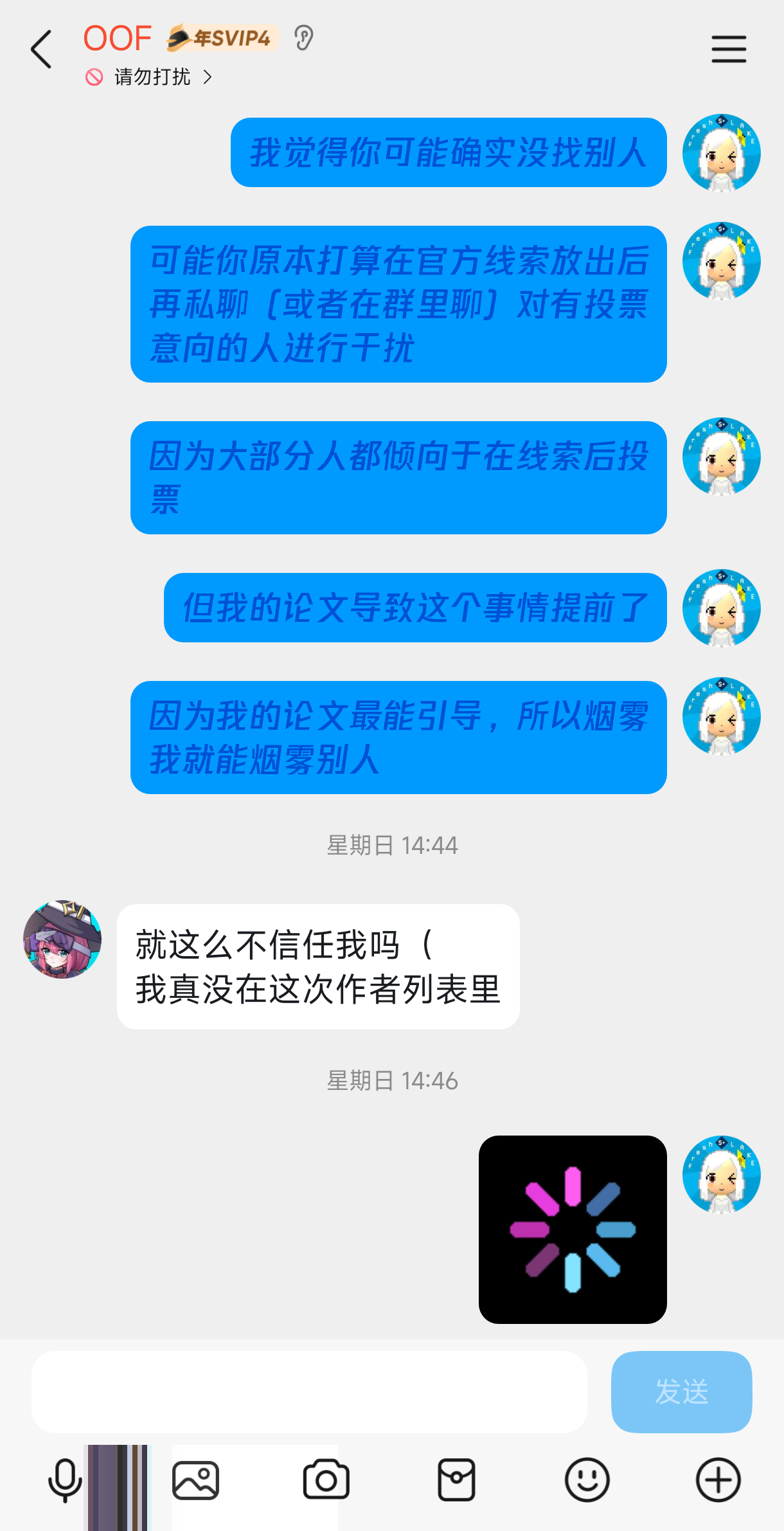This screenshot has width=784, height=1531.
Task: Tap the ear icon beside the SVIP badge
Action: pos(303,38)
